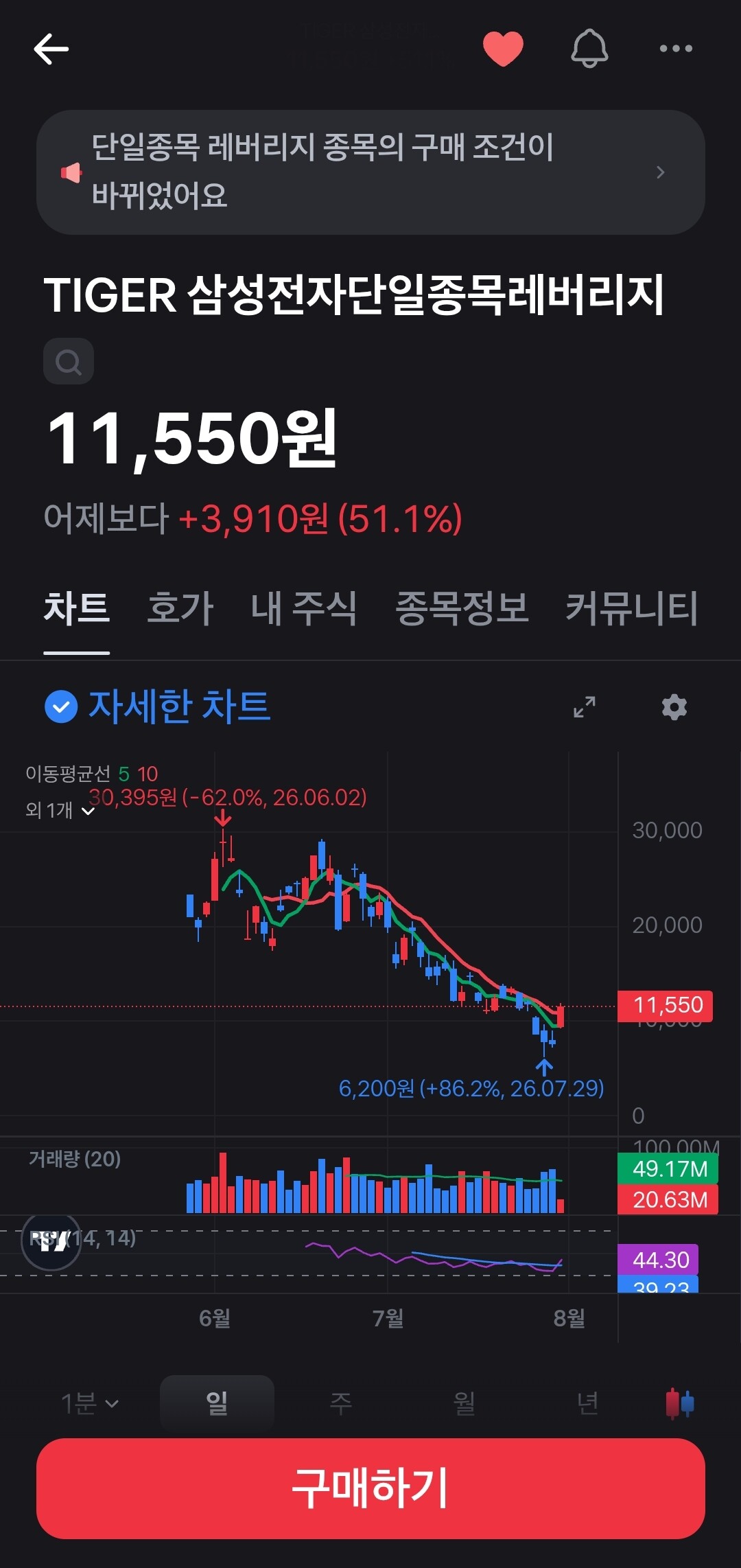
Task: Expand the 외 1개 indicator list
Action: click(60, 810)
